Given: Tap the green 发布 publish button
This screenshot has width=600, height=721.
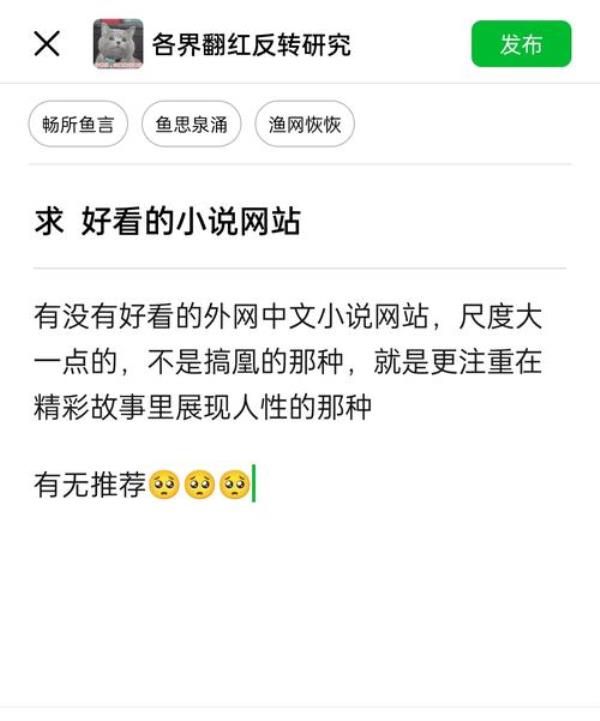Looking at the screenshot, I should click(521, 44).
